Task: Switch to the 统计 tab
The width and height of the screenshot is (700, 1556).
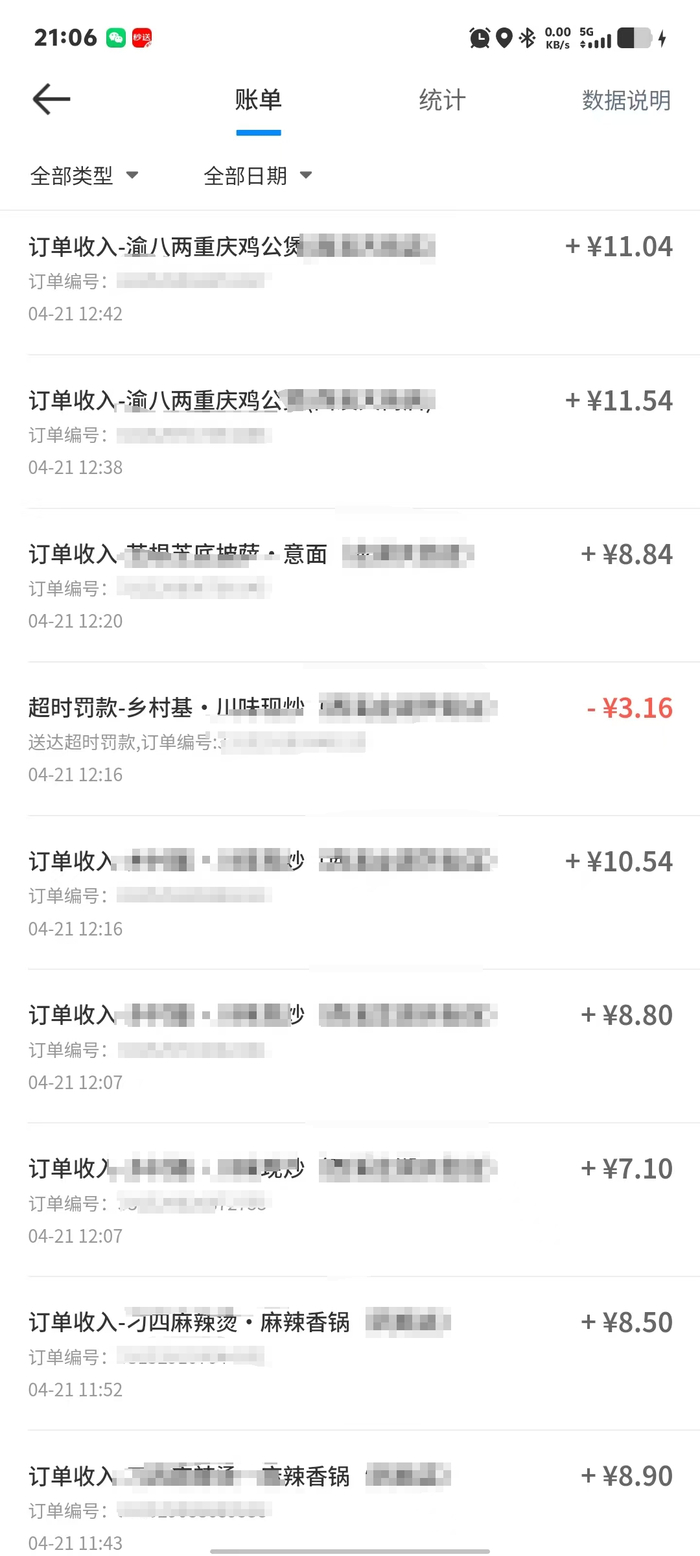Action: tap(442, 100)
